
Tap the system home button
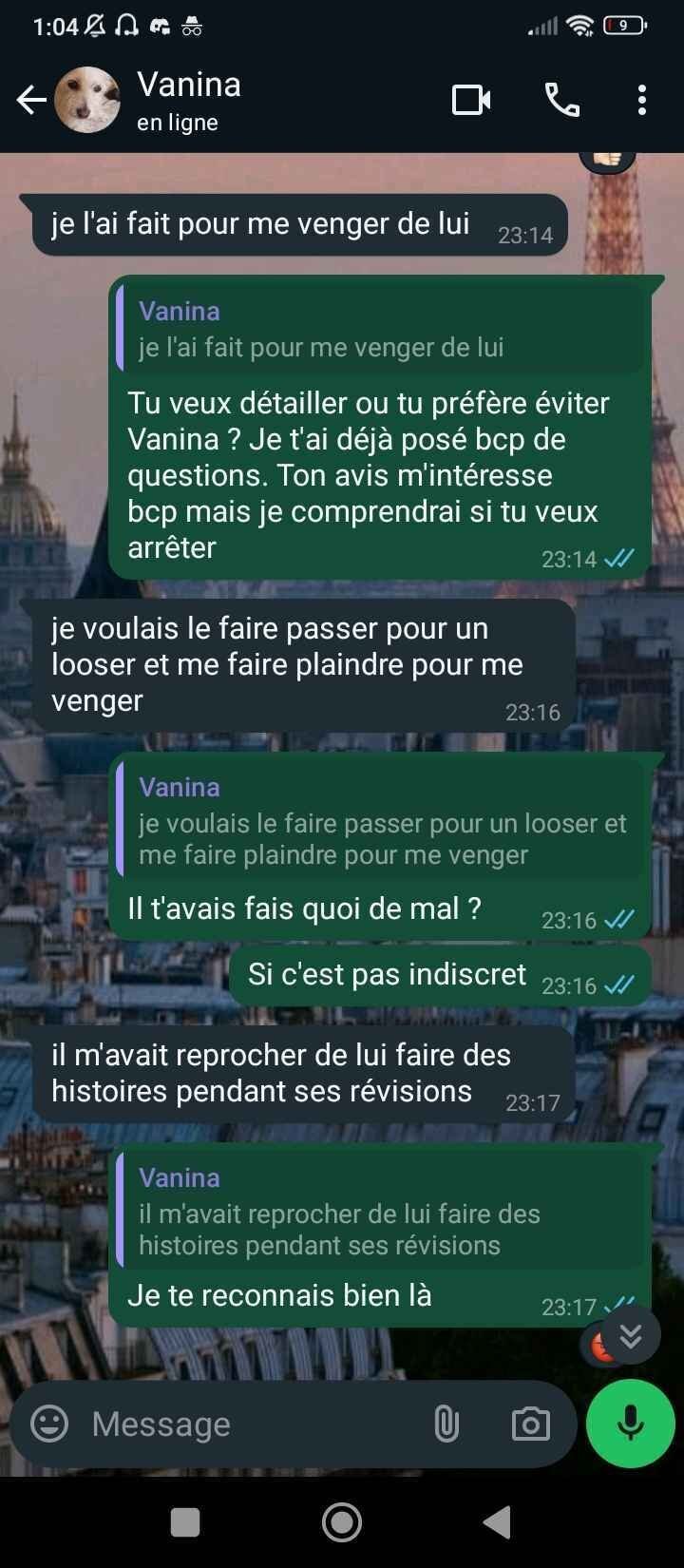click(342, 1522)
